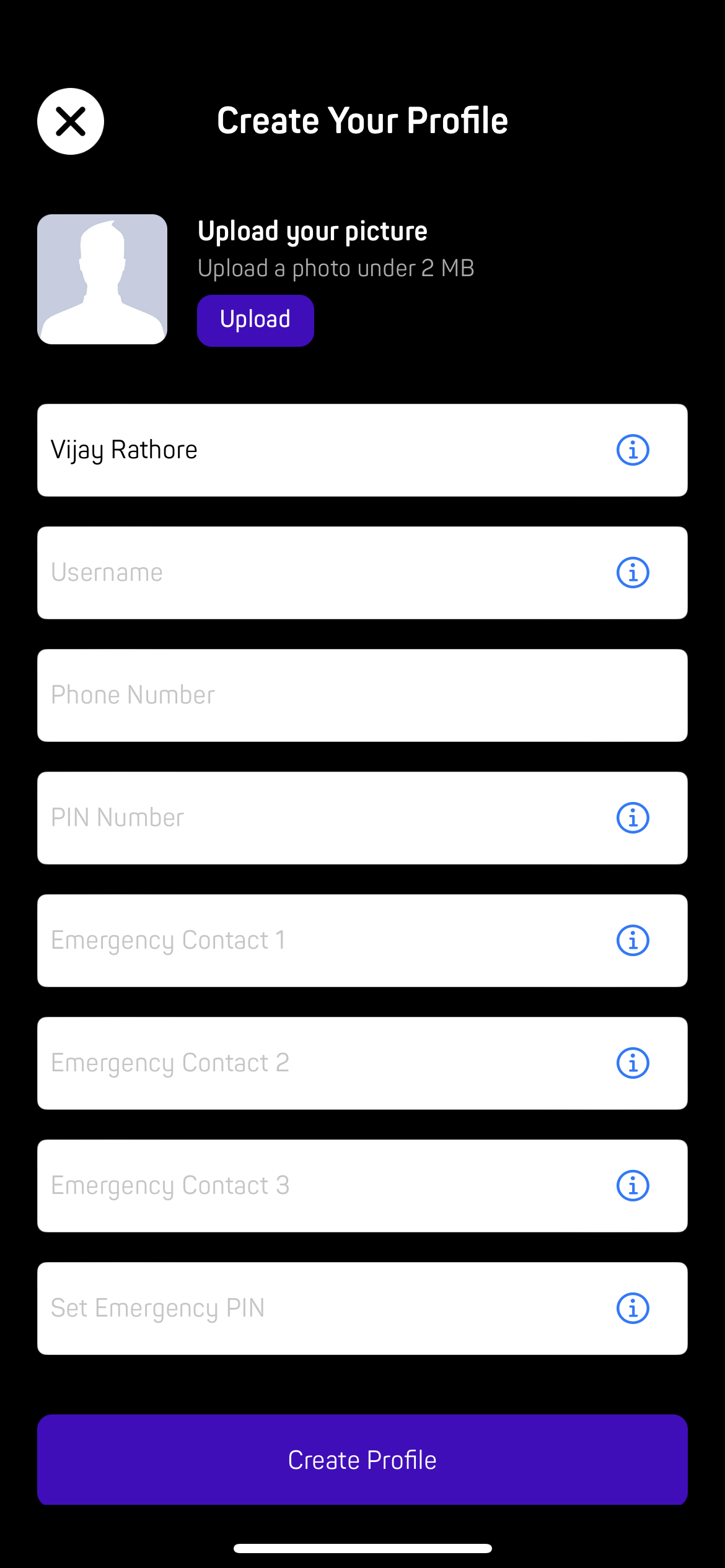Select the Emergency Contact 2 field
Screen dimensions: 725x1568
[x=362, y=1063]
